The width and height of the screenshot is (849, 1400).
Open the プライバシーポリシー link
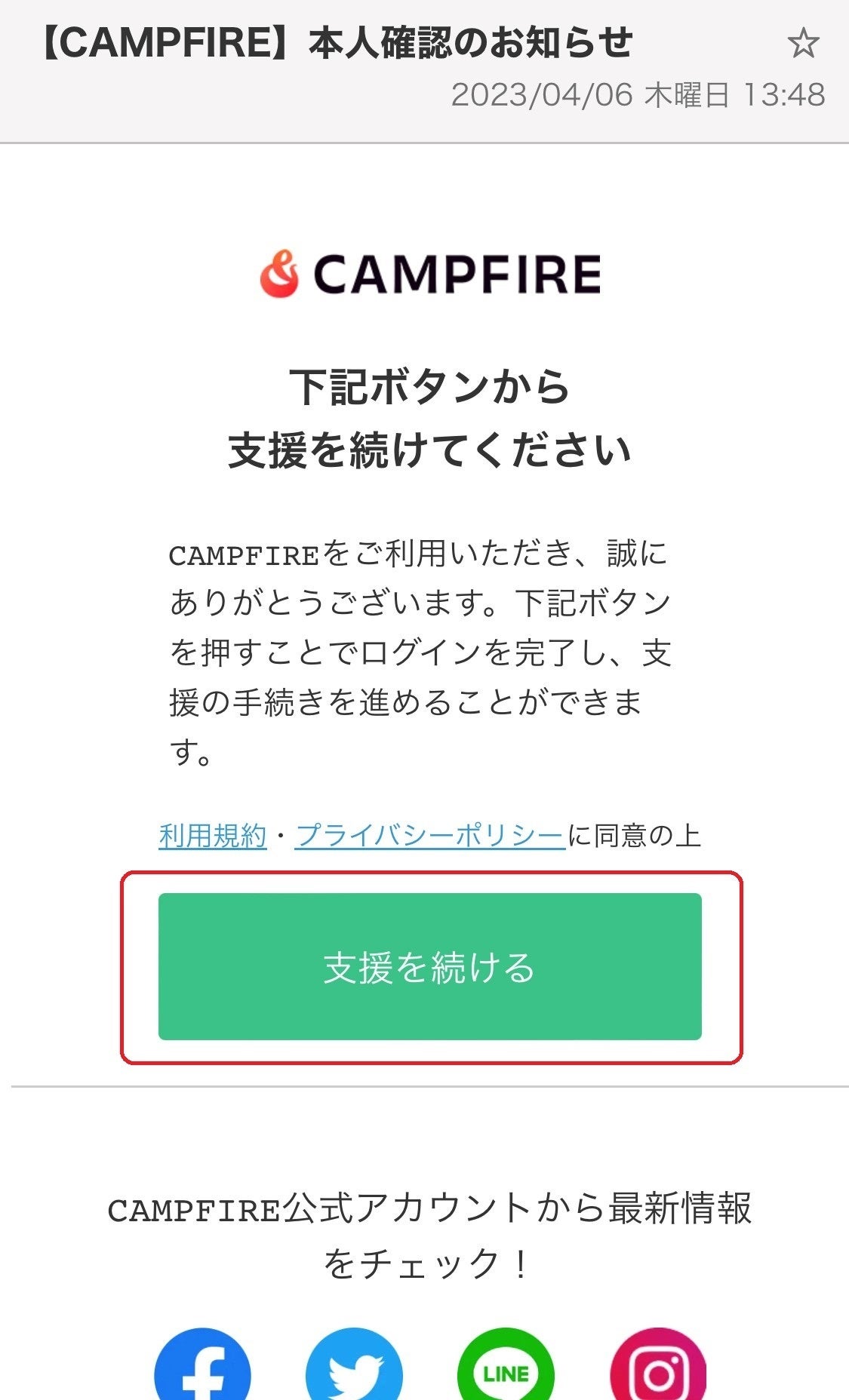click(x=429, y=836)
